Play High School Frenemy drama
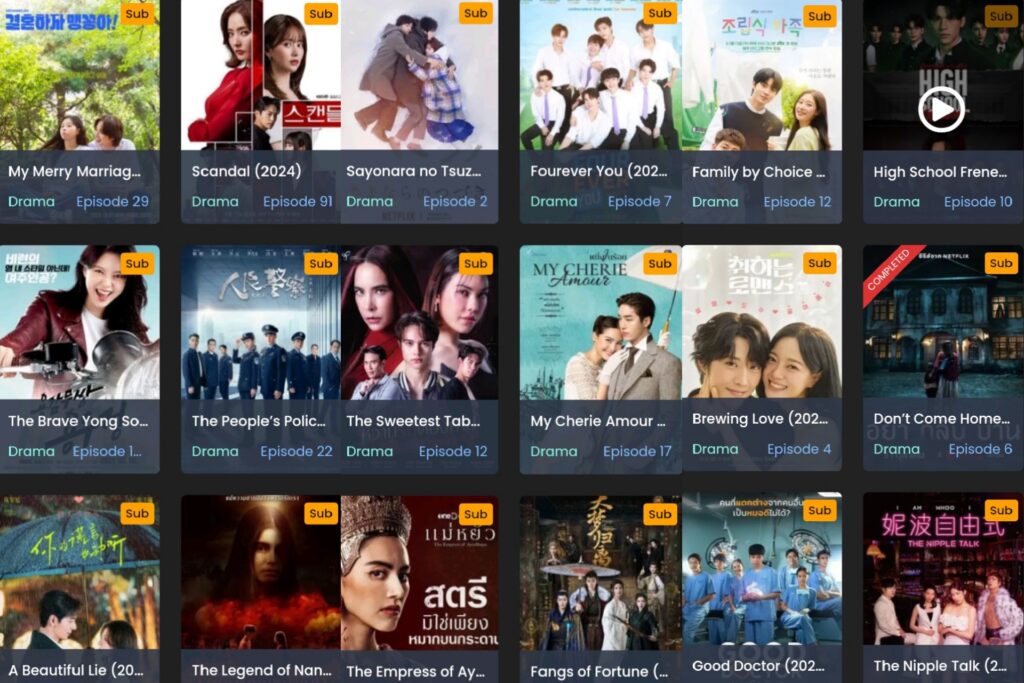This screenshot has width=1024, height=683. coord(941,110)
